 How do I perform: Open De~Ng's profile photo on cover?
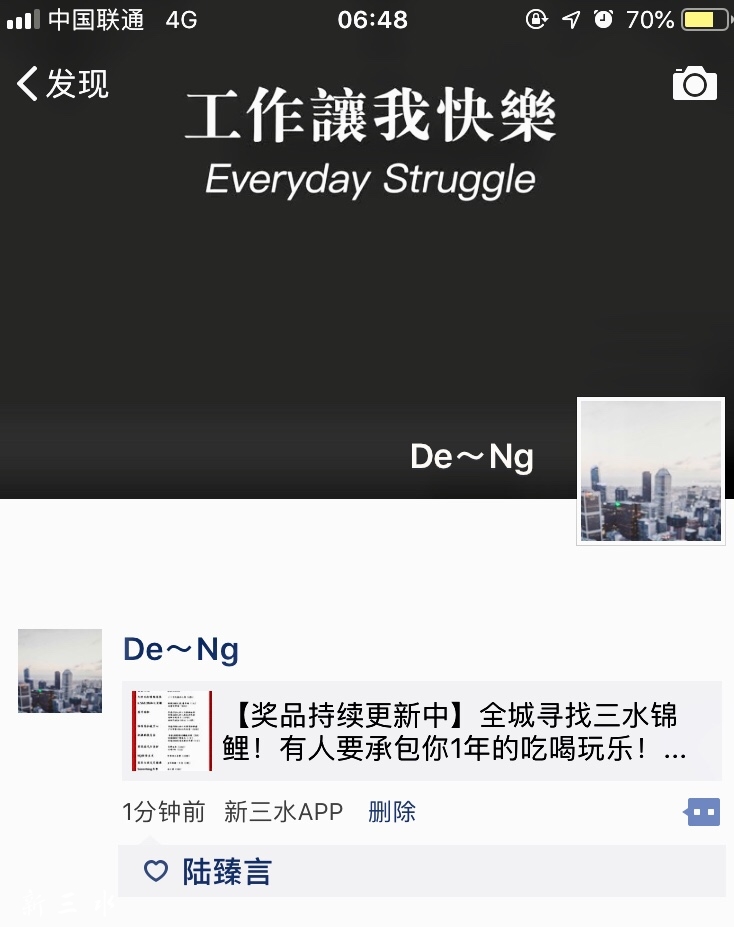pos(650,471)
